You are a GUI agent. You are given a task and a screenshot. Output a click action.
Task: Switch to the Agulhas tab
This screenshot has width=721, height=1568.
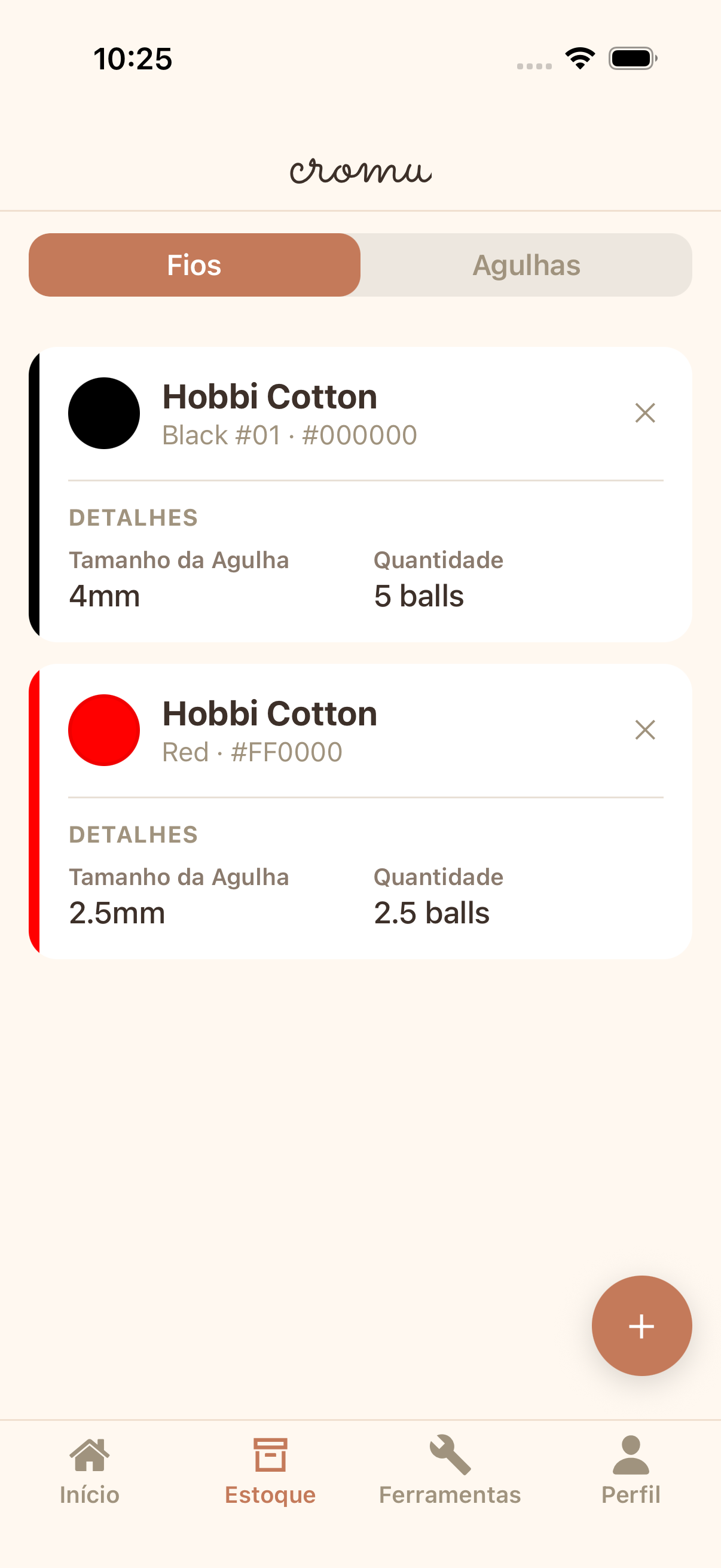point(527,264)
